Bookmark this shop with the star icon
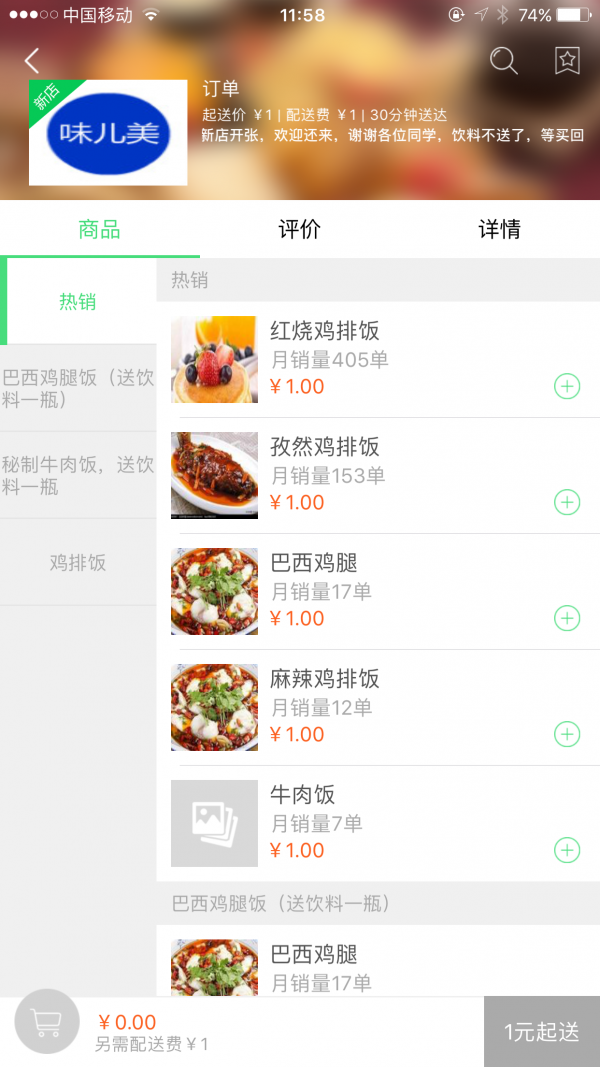This screenshot has height=1067, width=600. click(x=567, y=61)
